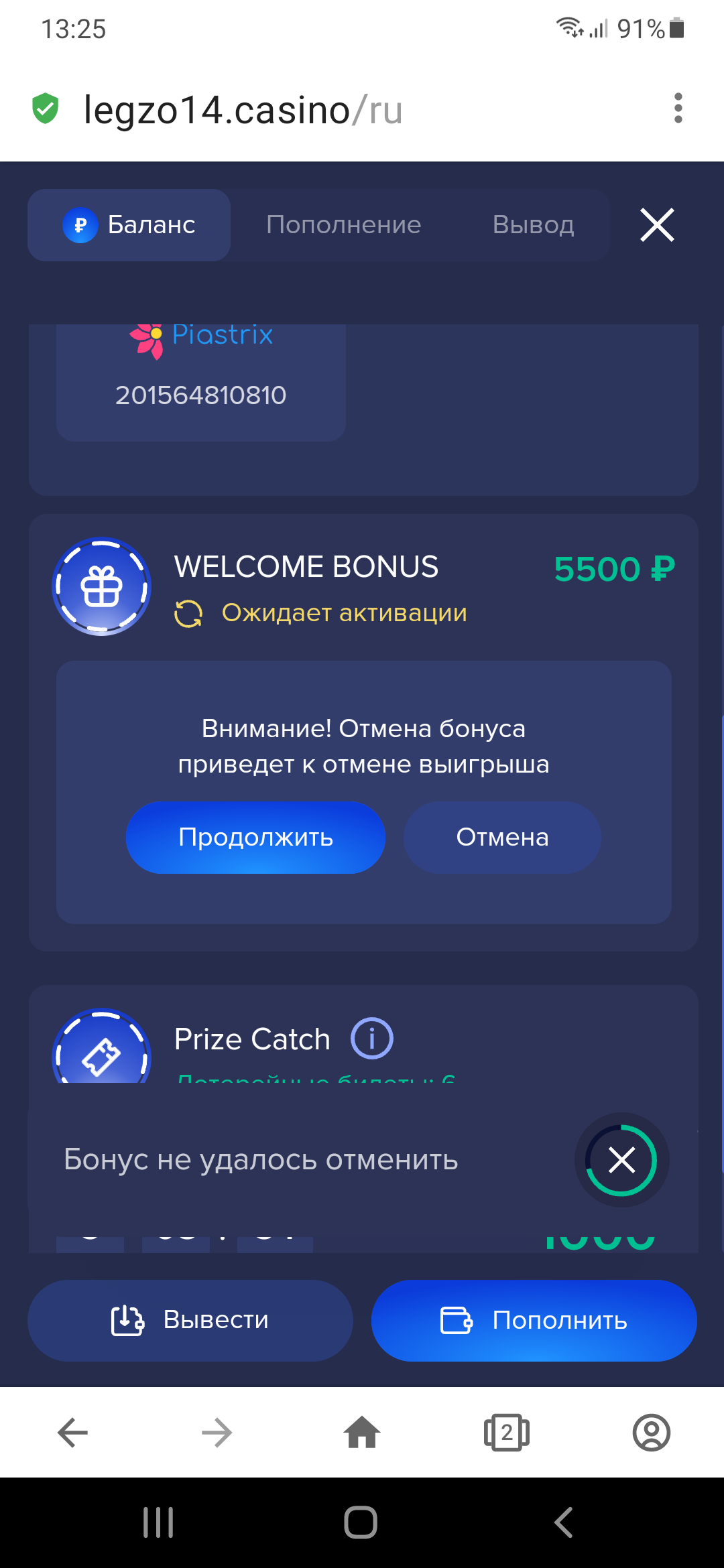This screenshot has height=1568, width=724.
Task: Open the browser tabs switcher
Action: coord(507,1433)
